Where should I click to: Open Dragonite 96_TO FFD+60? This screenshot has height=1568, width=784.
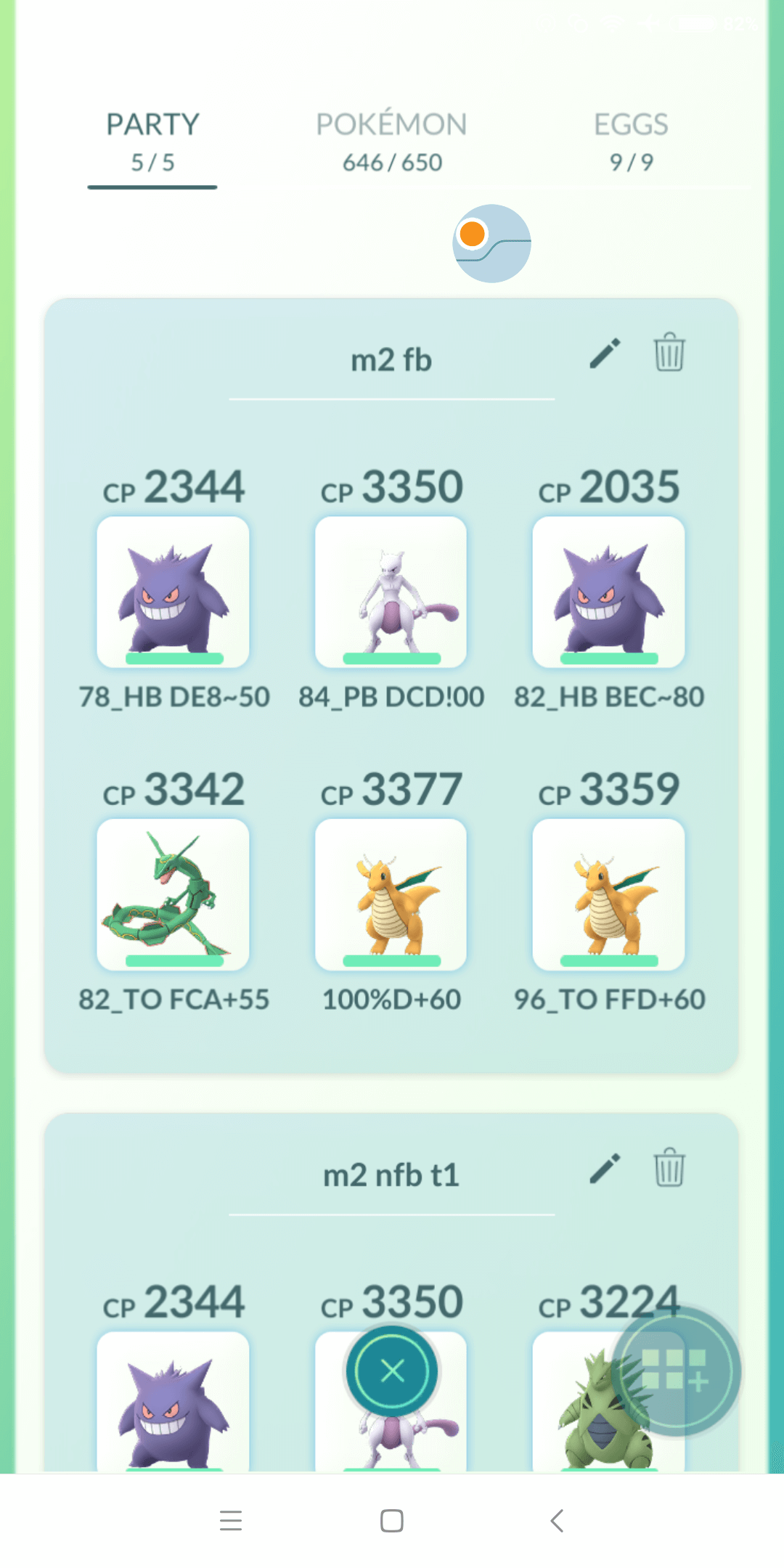609,894
